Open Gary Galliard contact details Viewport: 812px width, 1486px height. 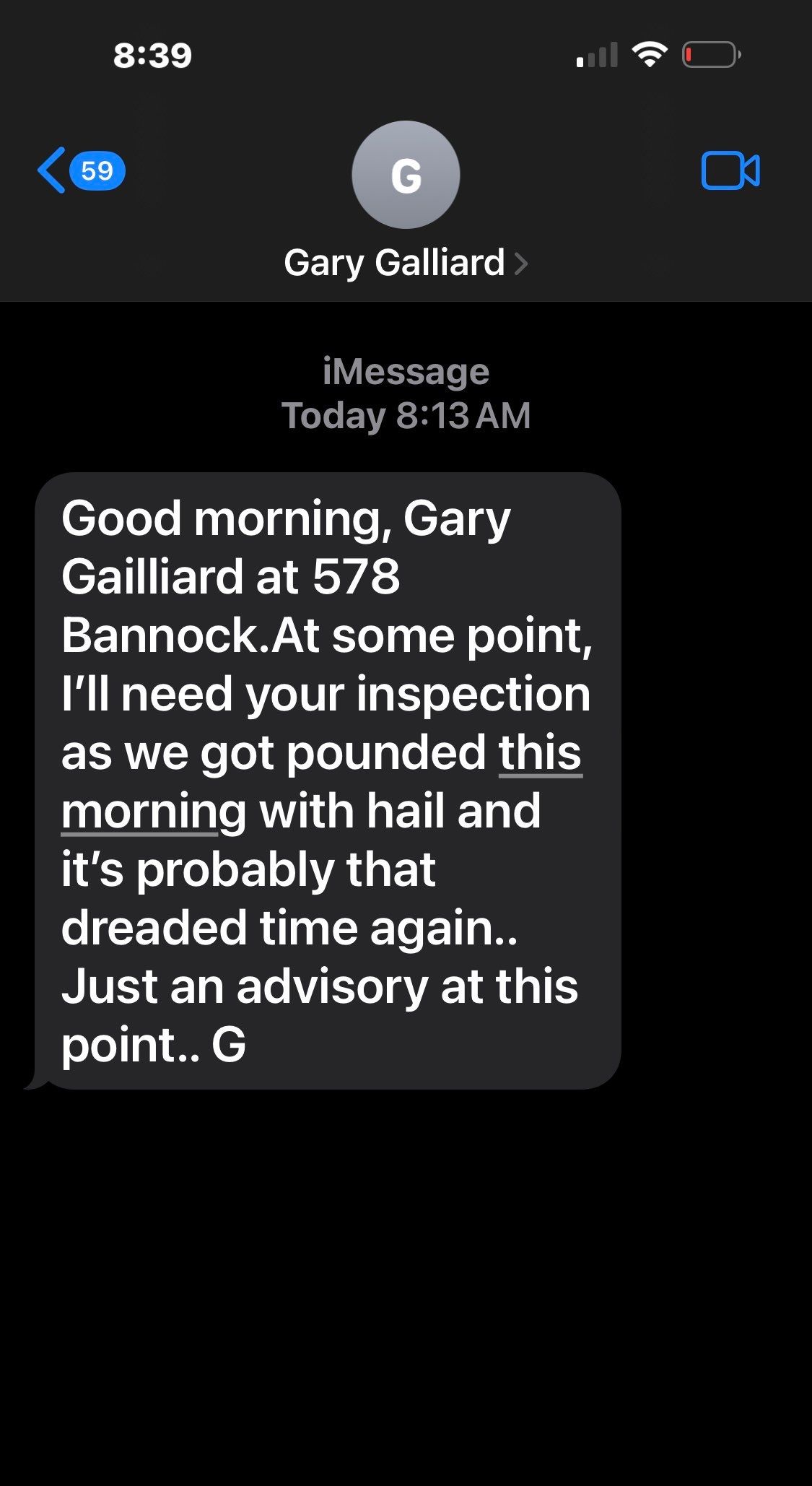click(x=405, y=262)
